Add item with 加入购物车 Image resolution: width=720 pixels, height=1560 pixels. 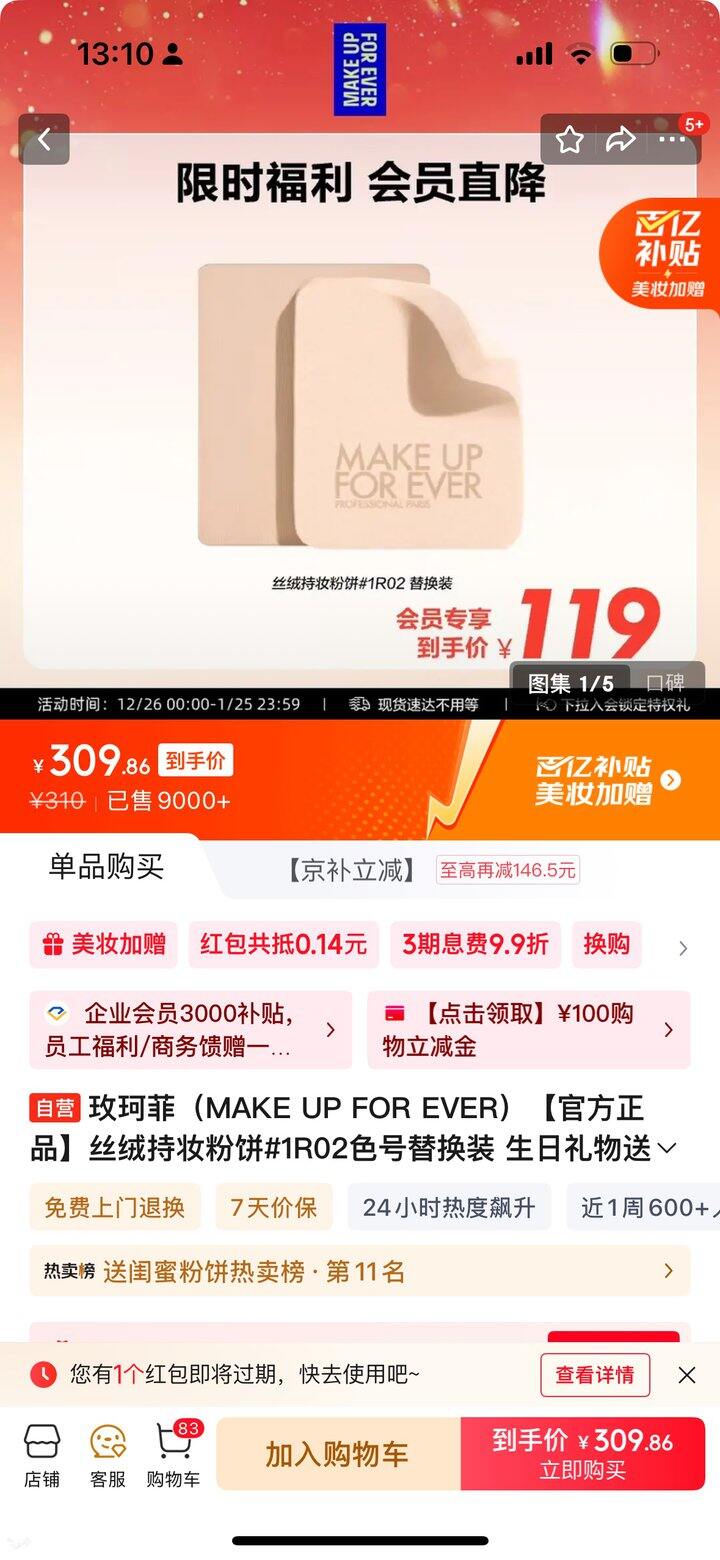(337, 1454)
